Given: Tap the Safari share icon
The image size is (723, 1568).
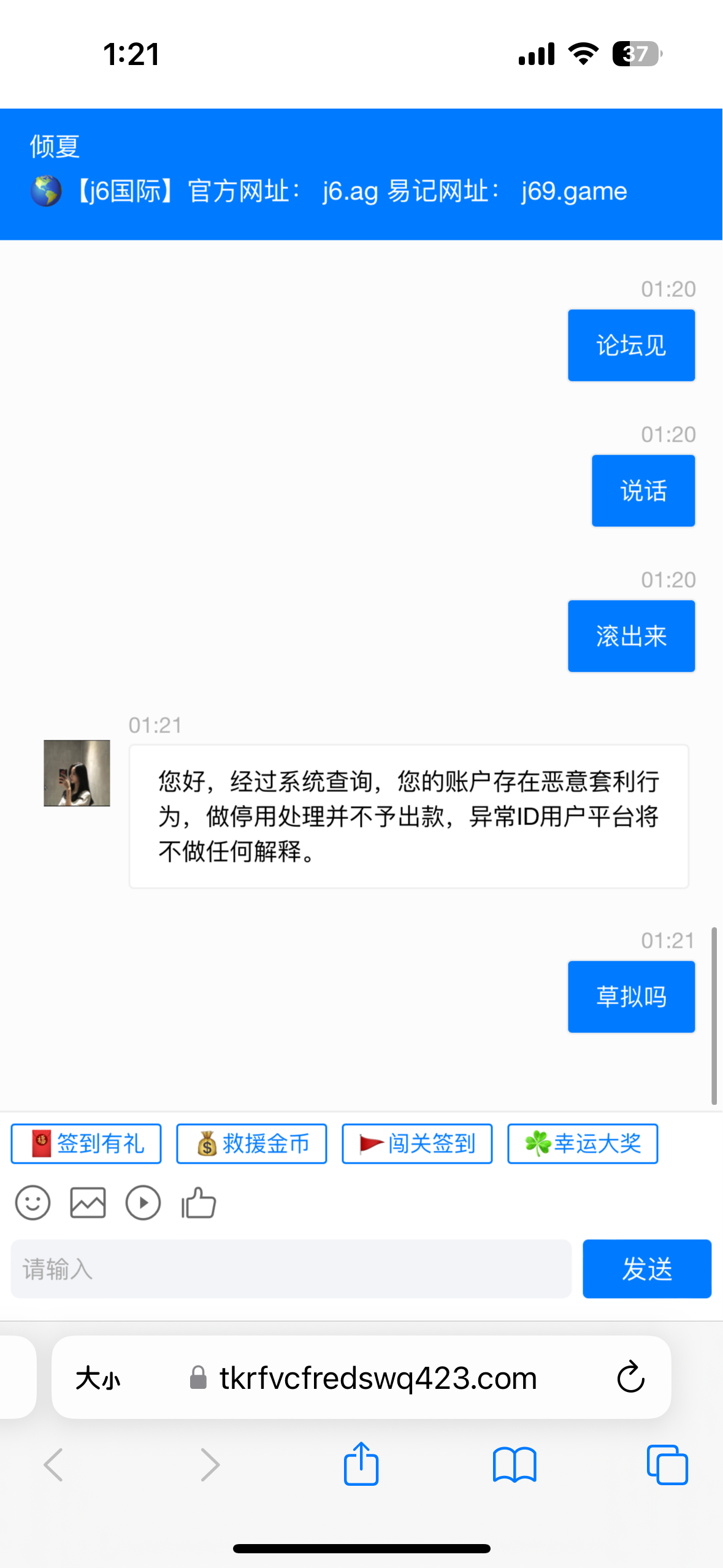Looking at the screenshot, I should [361, 1464].
